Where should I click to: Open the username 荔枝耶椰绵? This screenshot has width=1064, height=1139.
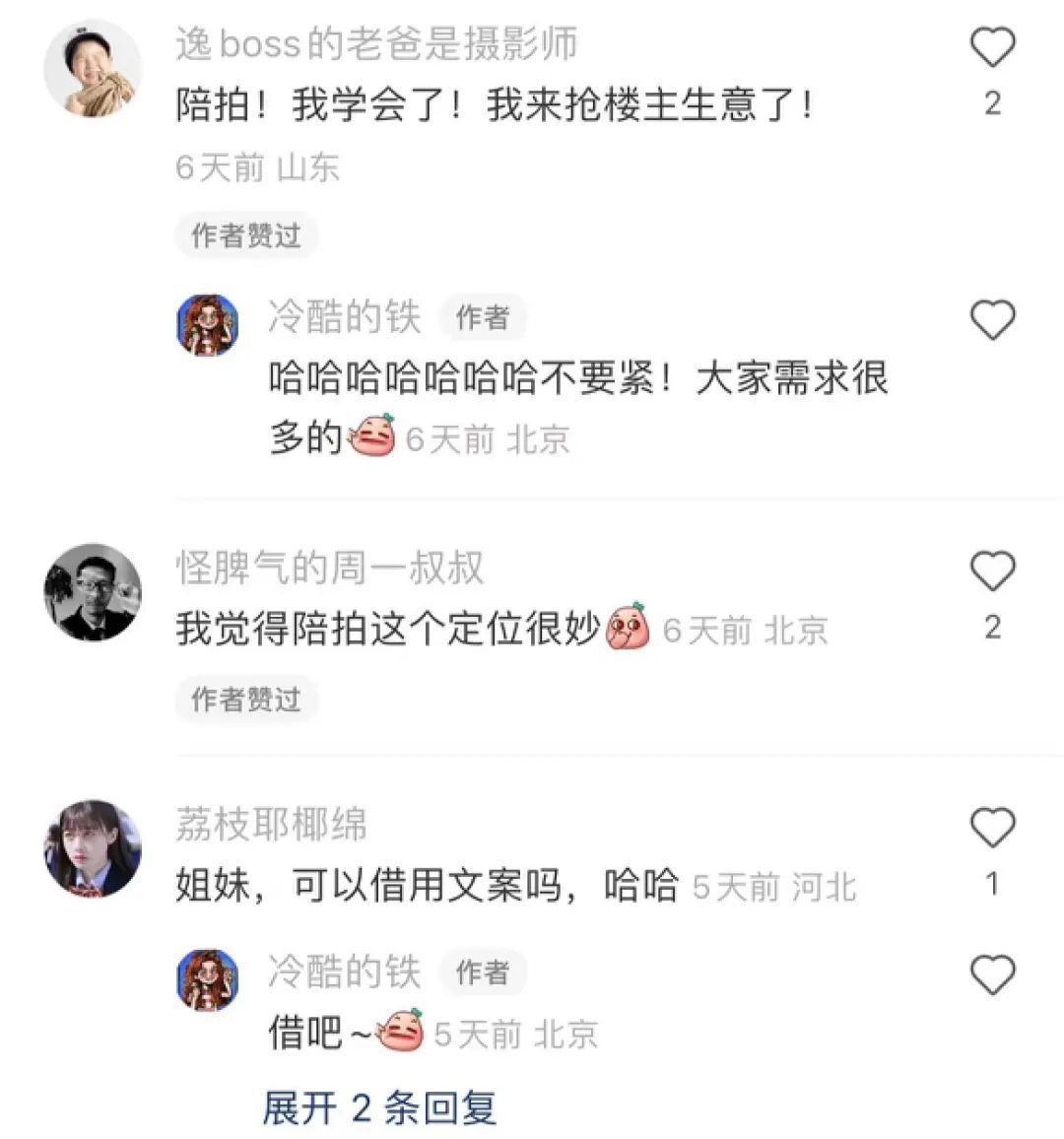271,824
